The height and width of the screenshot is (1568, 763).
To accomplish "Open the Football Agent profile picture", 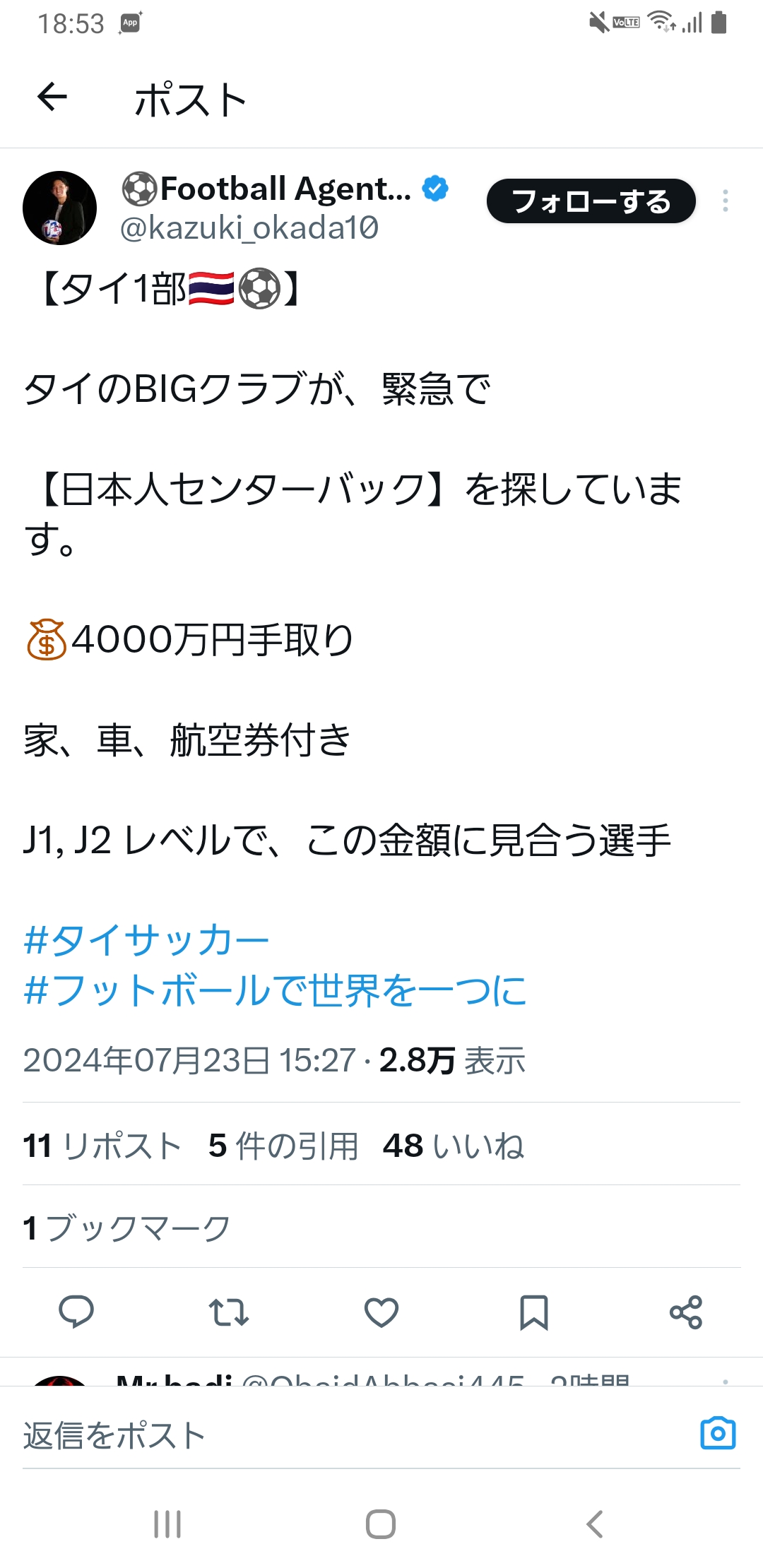I will [x=60, y=208].
